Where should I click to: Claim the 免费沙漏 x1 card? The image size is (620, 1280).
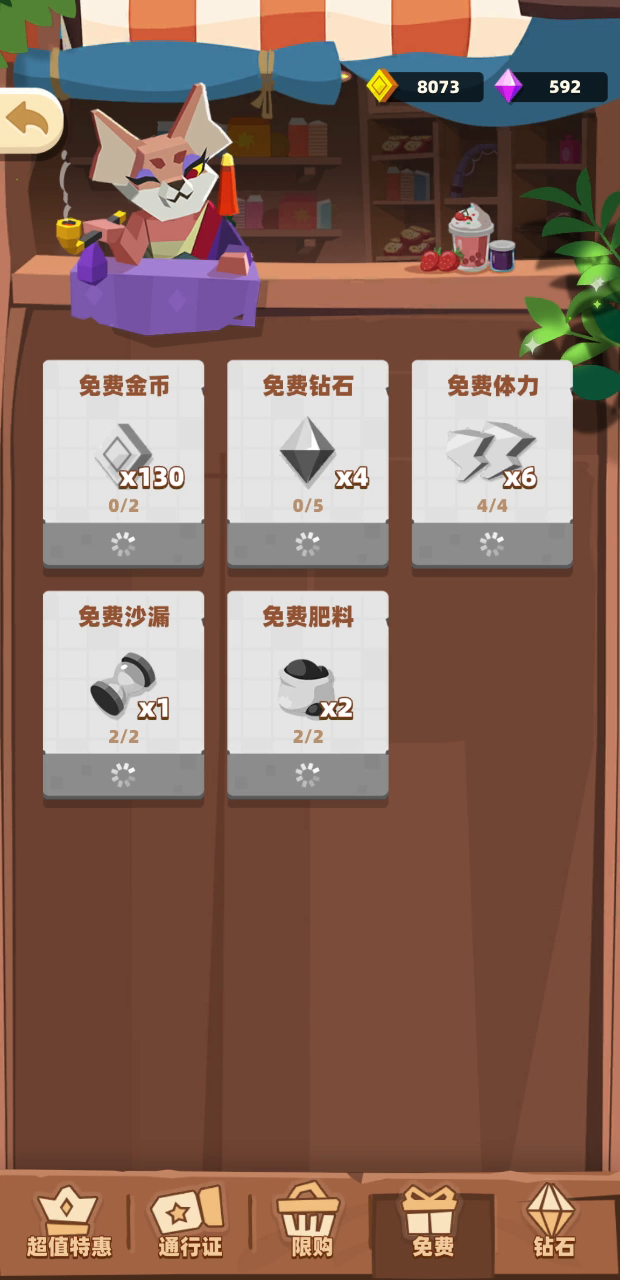click(123, 695)
